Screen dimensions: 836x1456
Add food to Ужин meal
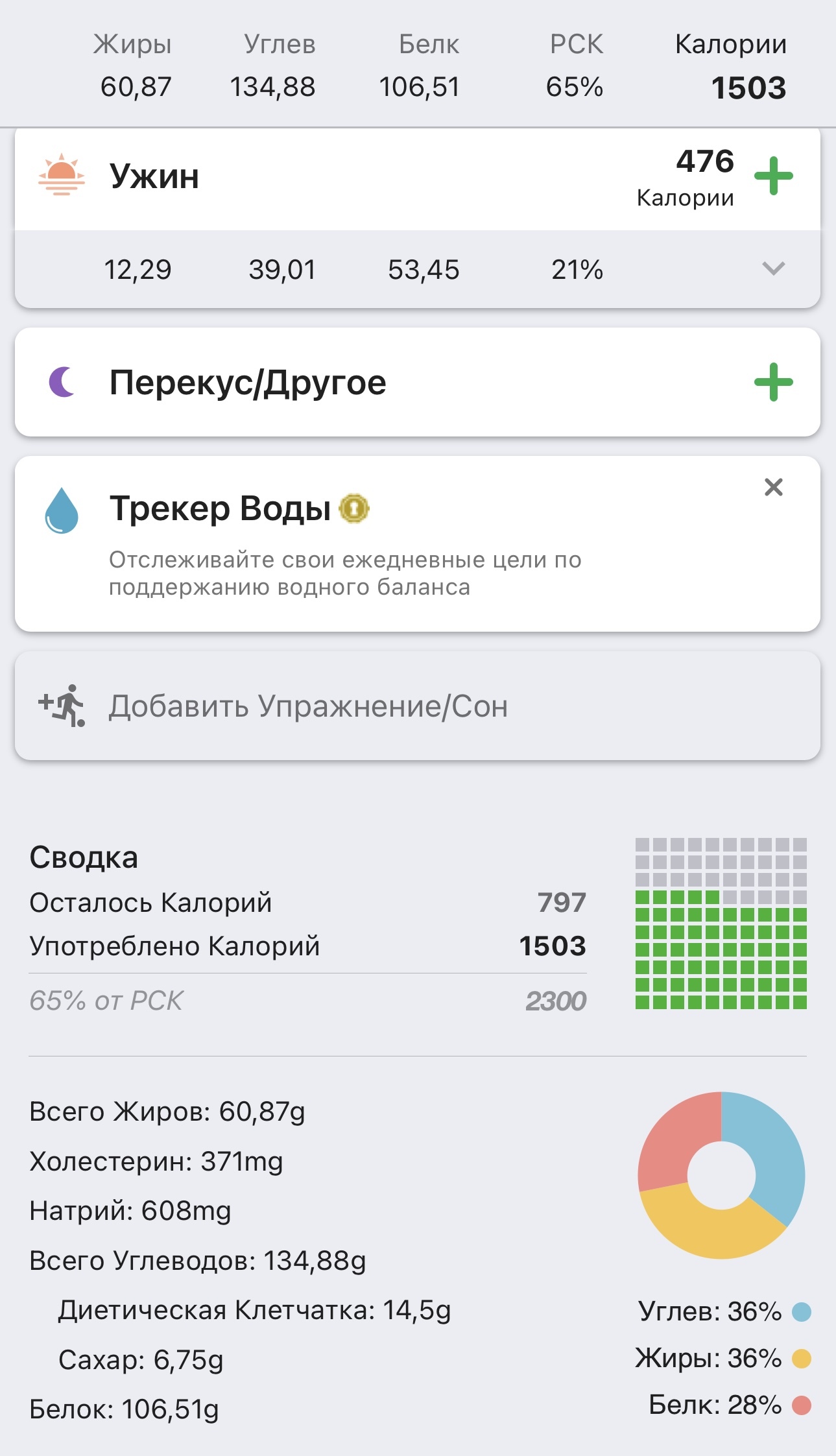click(773, 176)
